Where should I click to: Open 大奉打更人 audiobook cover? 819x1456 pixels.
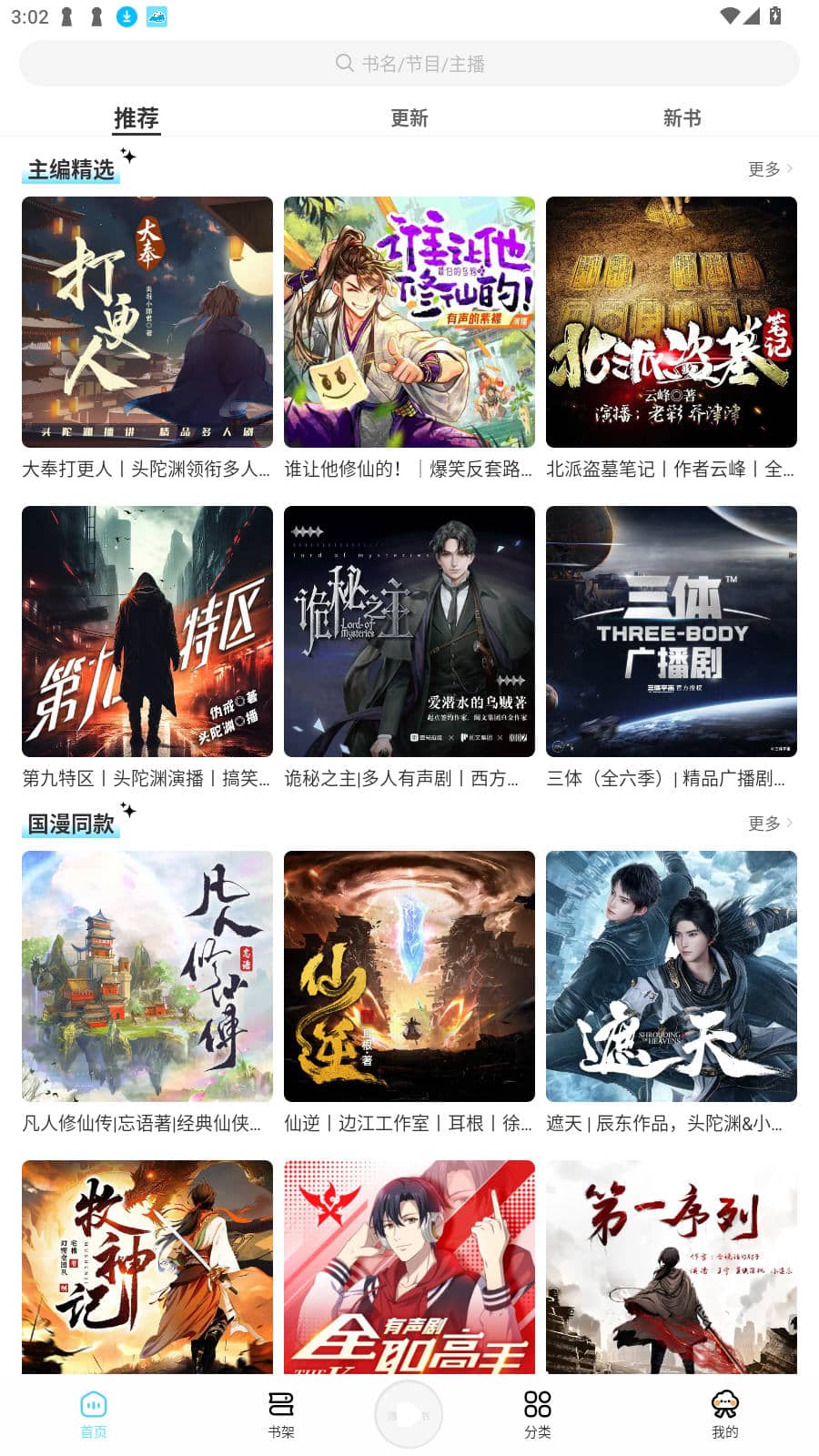[147, 322]
